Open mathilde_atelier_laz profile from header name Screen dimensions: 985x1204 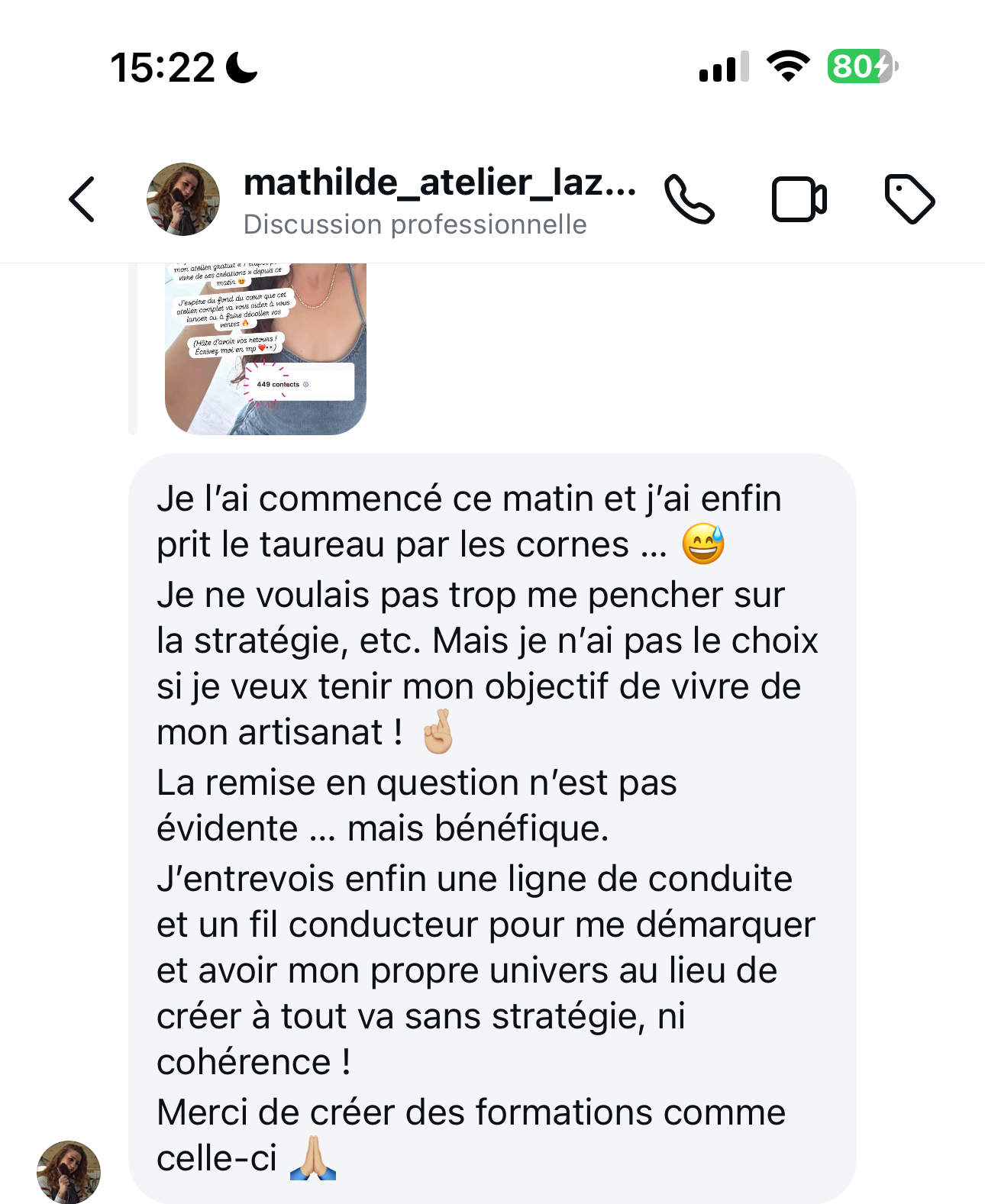click(x=439, y=183)
